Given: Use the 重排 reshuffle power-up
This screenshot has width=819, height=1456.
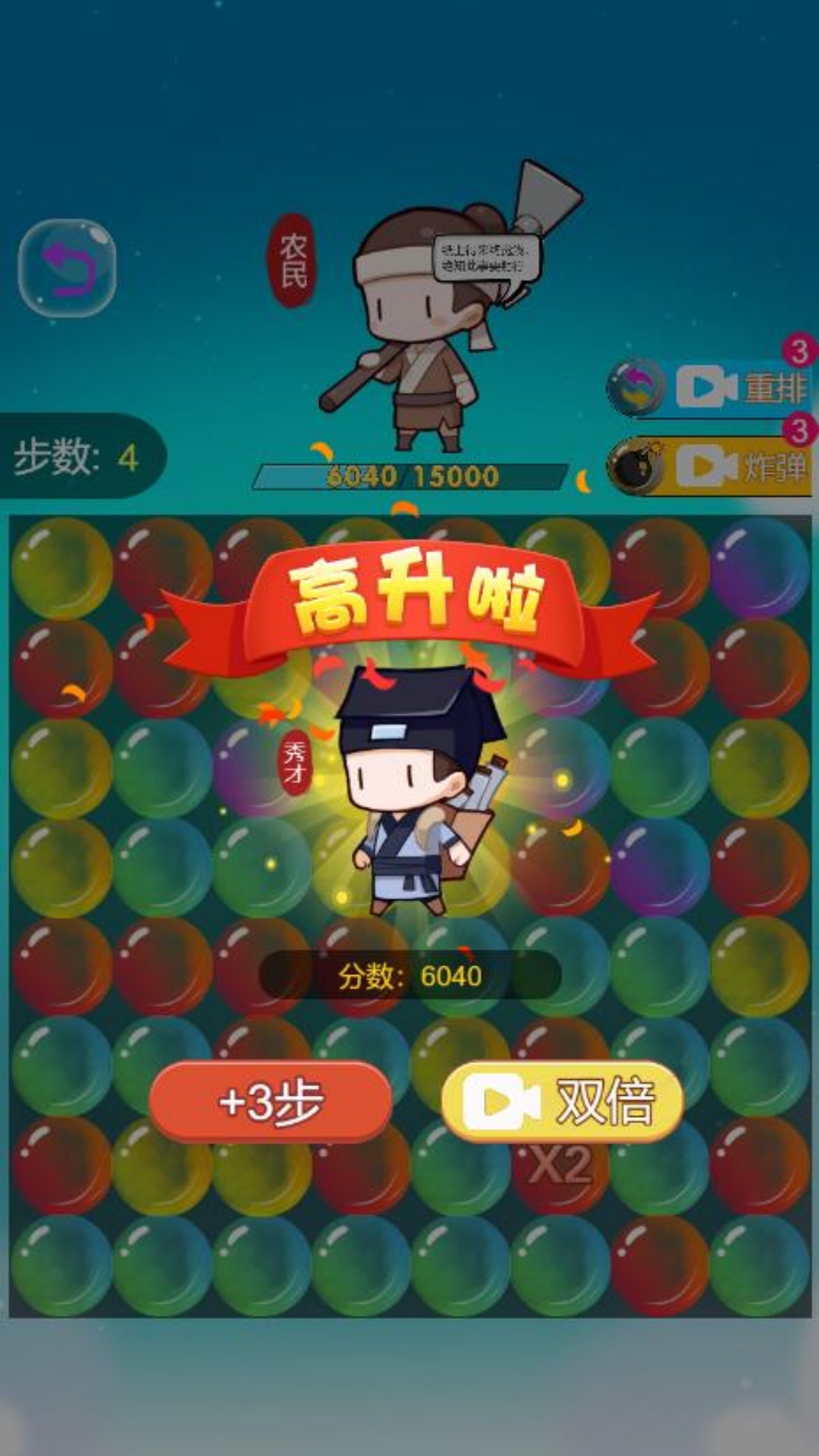Looking at the screenshot, I should pos(709,387).
